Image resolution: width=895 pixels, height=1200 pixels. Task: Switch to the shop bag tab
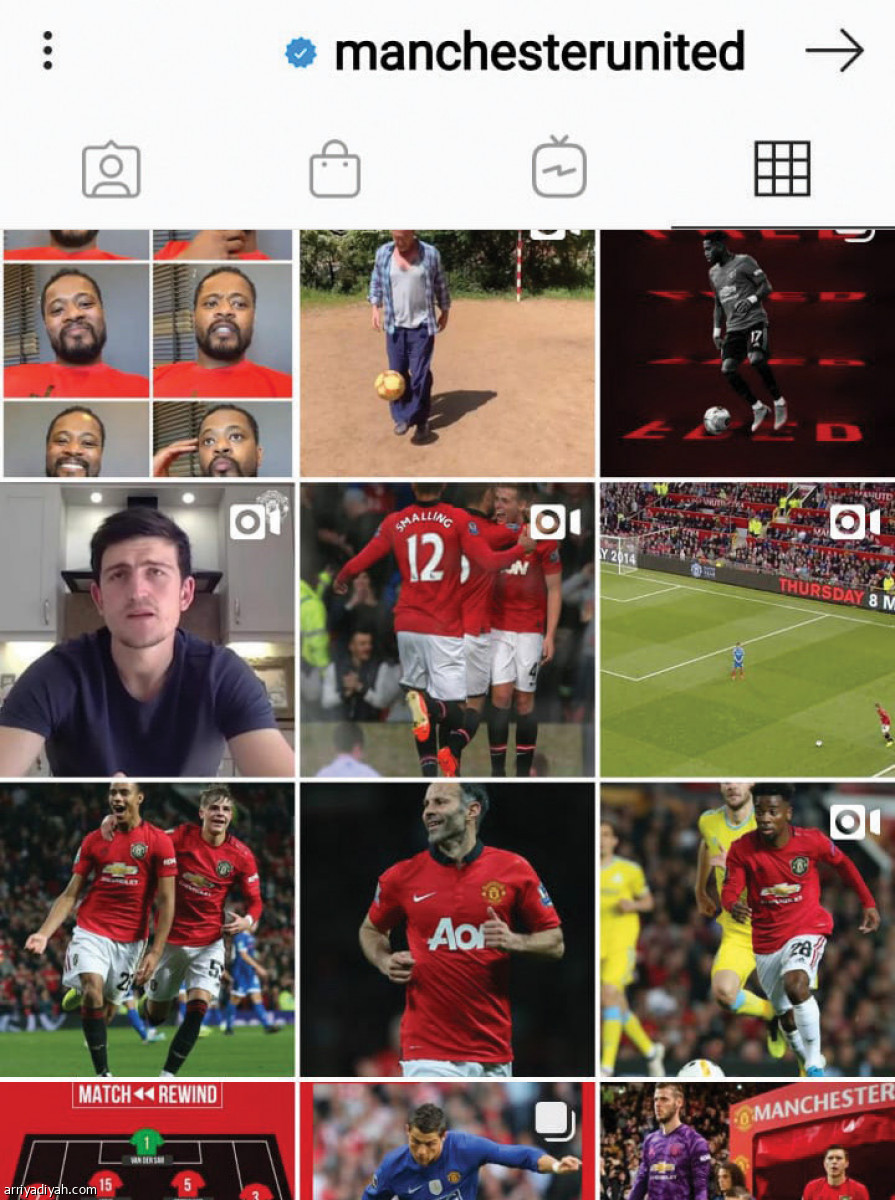[334, 171]
